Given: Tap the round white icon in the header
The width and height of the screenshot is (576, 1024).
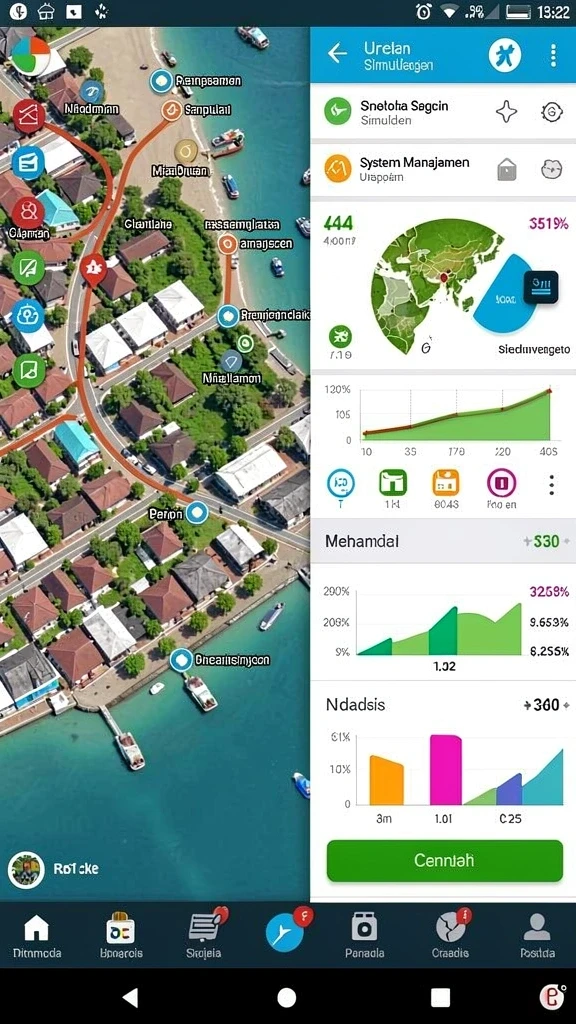Looking at the screenshot, I should pos(505,55).
